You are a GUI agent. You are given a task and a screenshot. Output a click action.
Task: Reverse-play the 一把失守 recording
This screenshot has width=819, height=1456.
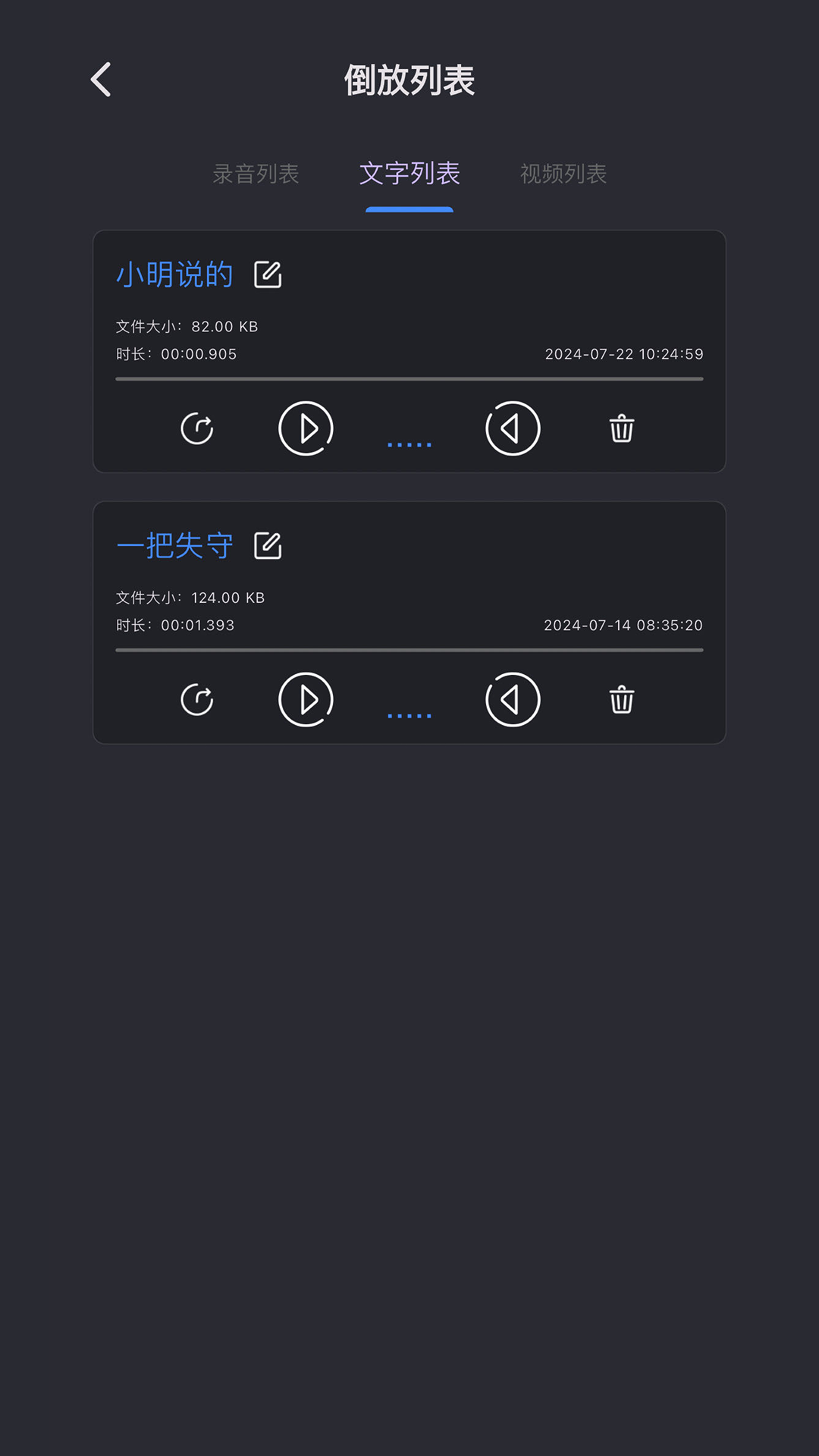[513, 700]
